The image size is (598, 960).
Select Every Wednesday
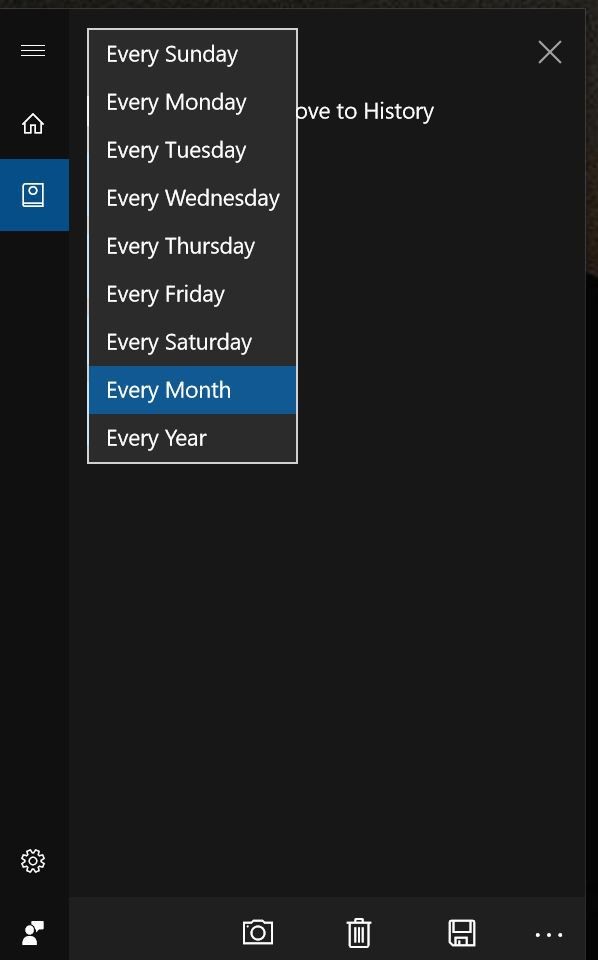tap(192, 198)
